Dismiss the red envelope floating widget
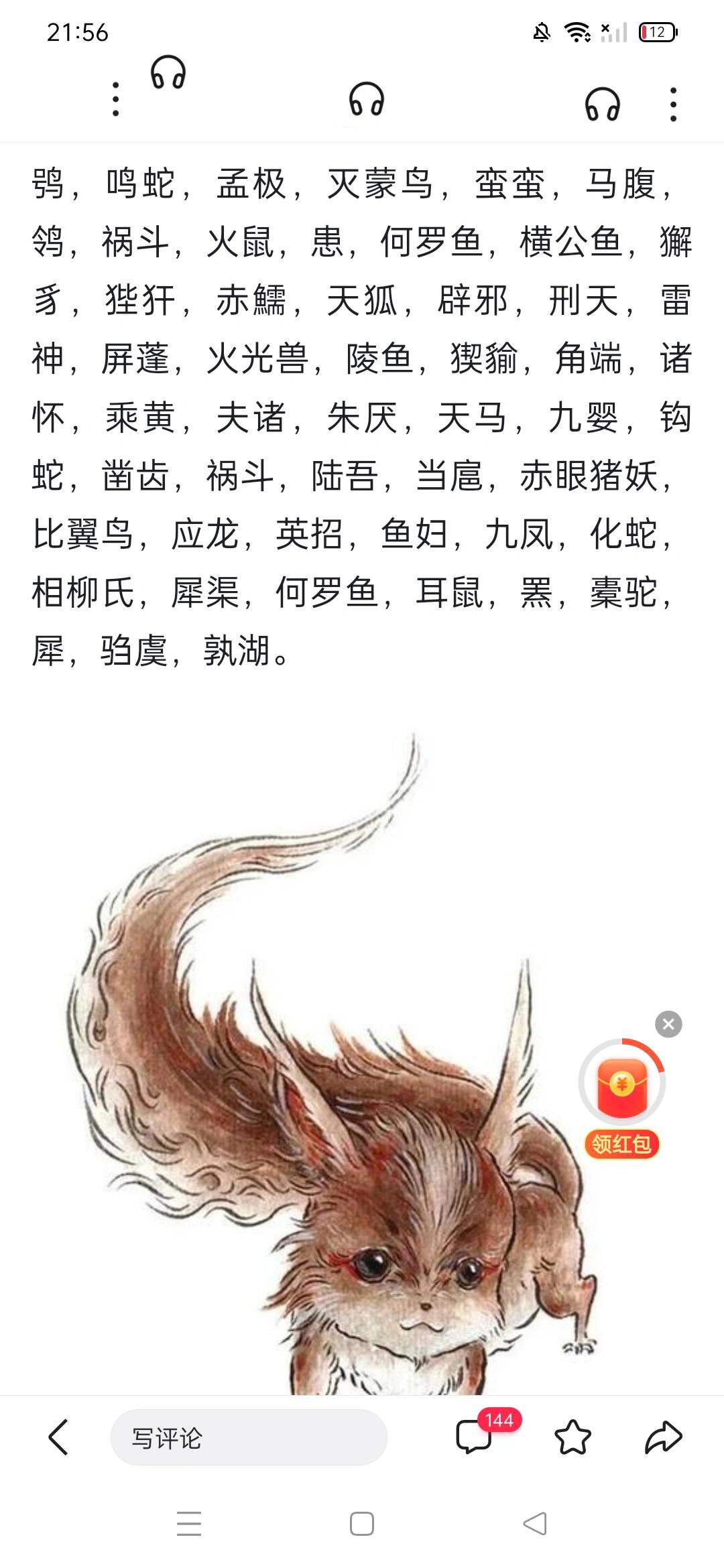 [x=668, y=1024]
